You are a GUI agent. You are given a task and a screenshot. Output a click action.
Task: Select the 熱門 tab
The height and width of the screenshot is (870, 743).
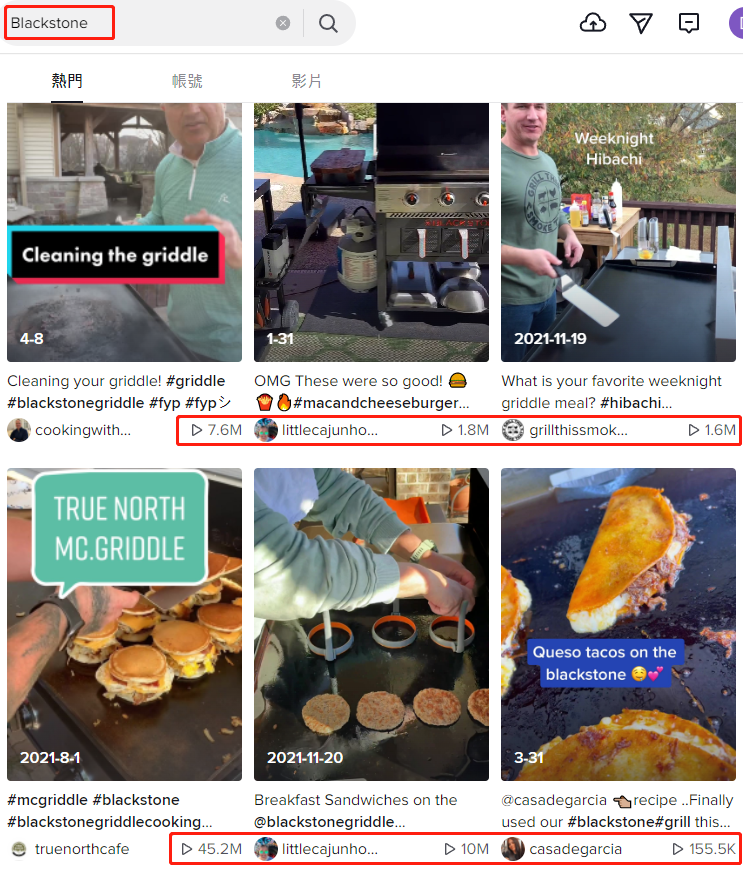point(67,81)
